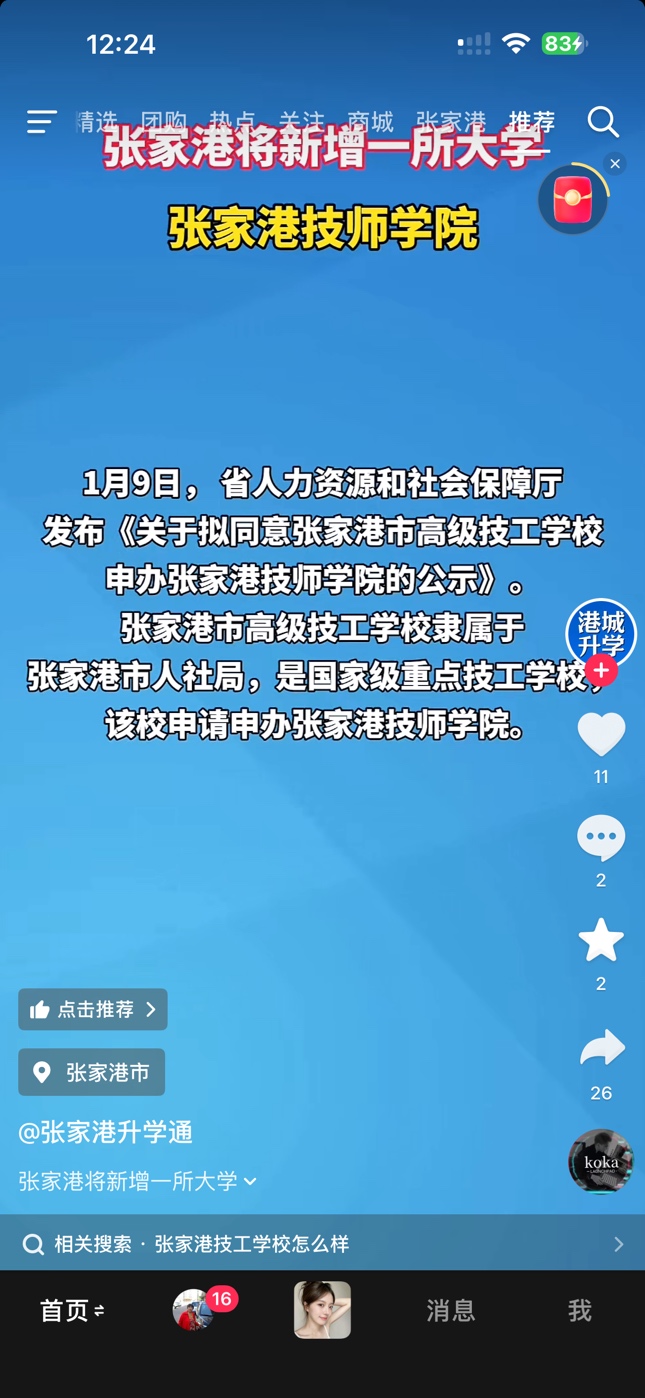Switch to the 张家港 top tab
This screenshot has width=645, height=1398.
tap(450, 122)
